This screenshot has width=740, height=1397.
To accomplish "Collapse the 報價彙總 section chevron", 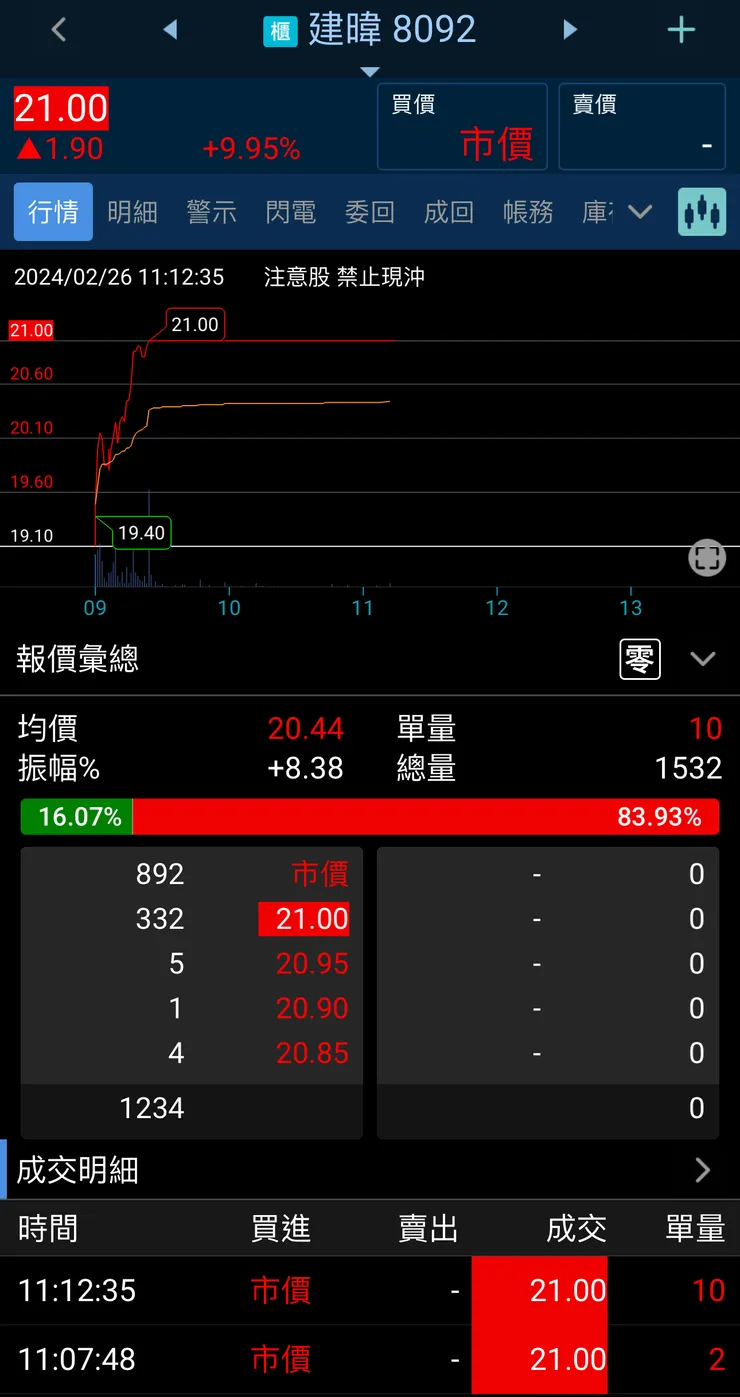I will click(x=703, y=659).
